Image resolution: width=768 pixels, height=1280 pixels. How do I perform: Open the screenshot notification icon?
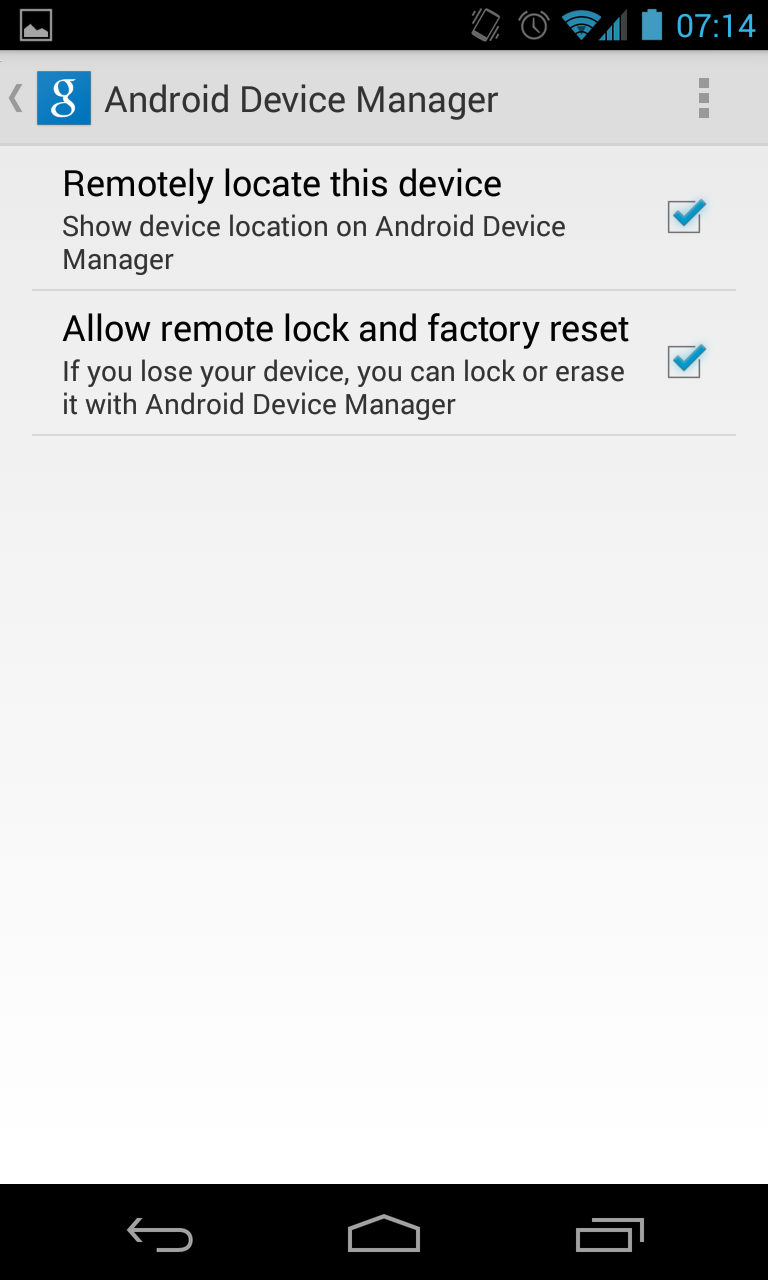point(35,25)
